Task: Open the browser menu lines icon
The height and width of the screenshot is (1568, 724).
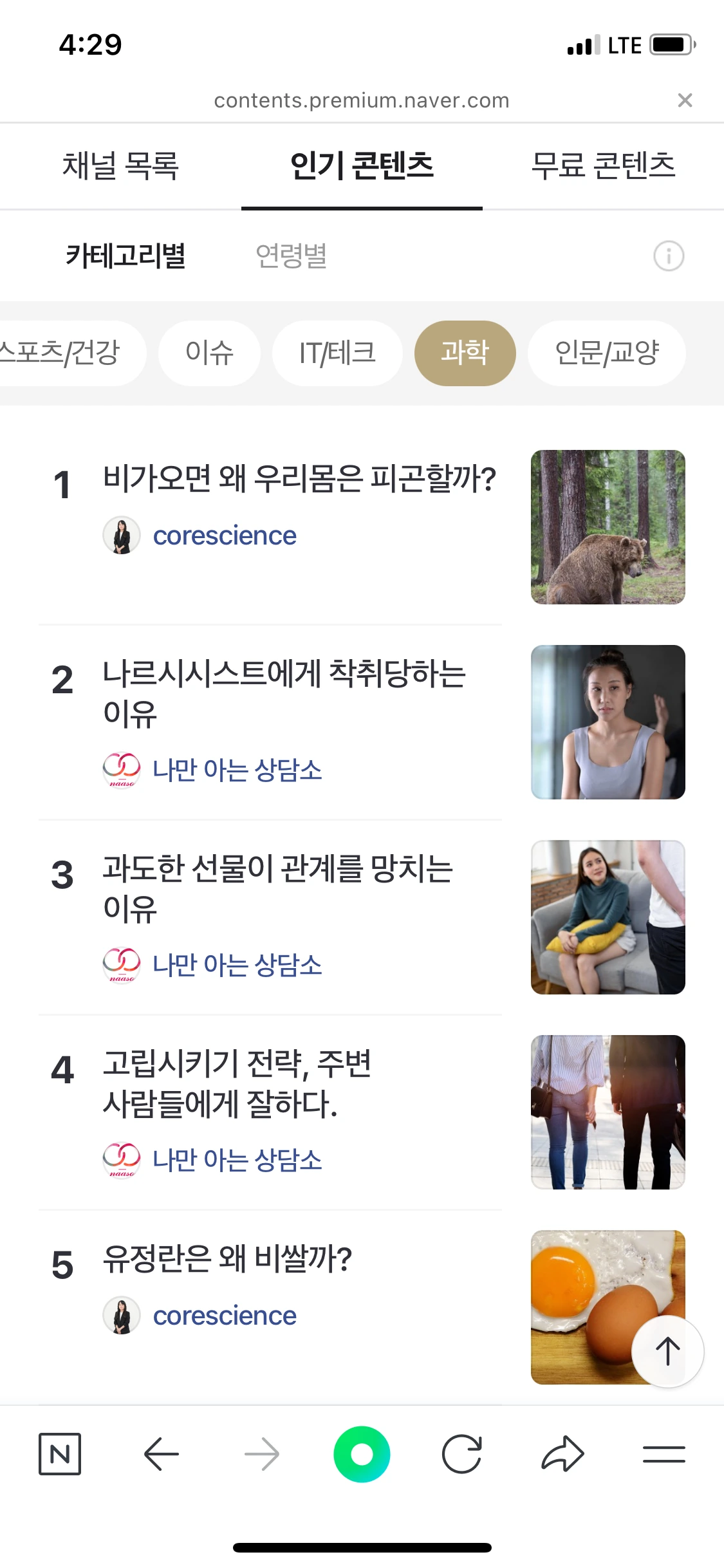Action: [x=664, y=1454]
